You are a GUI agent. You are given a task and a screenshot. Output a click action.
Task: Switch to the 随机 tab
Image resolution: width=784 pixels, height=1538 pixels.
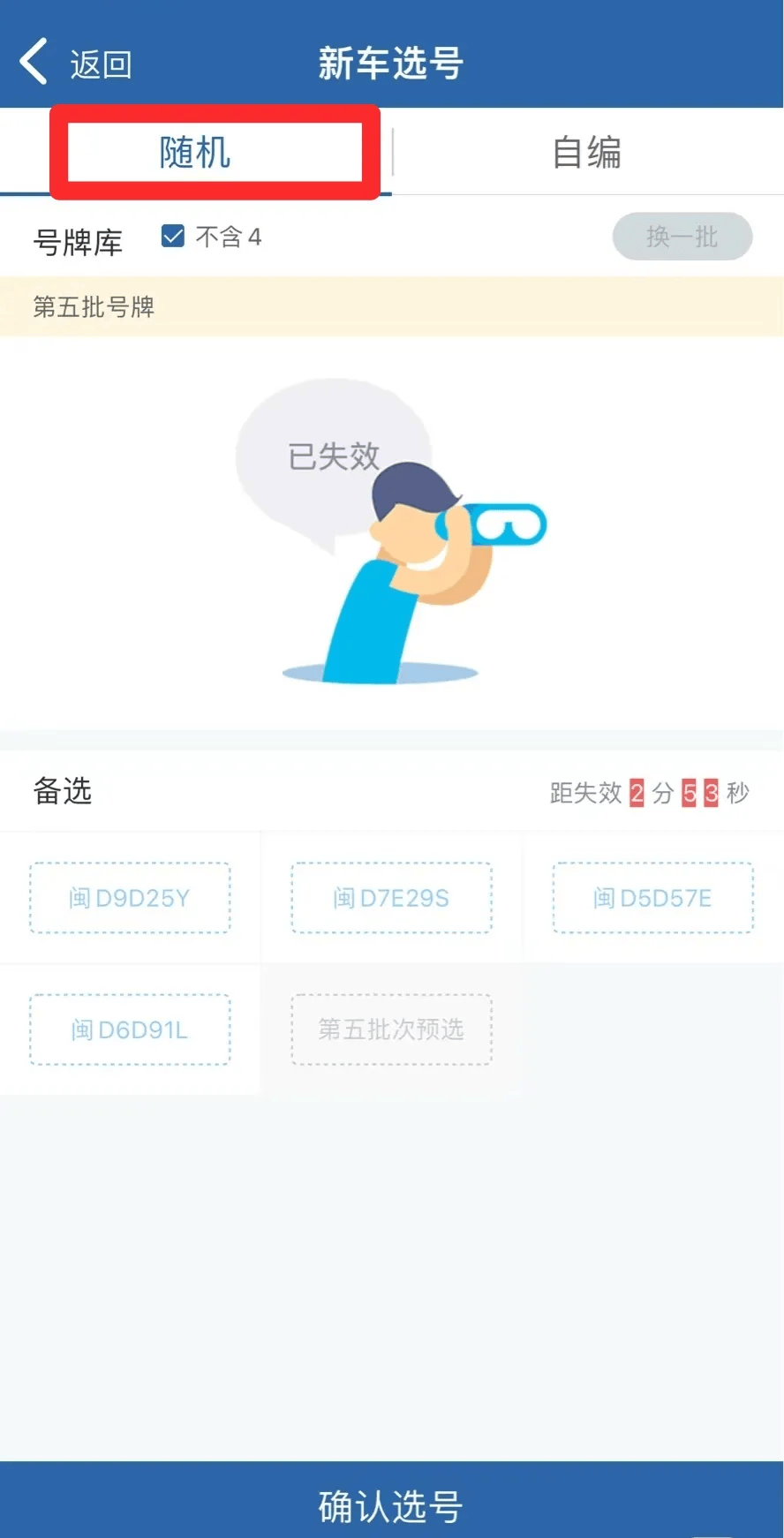(196, 153)
